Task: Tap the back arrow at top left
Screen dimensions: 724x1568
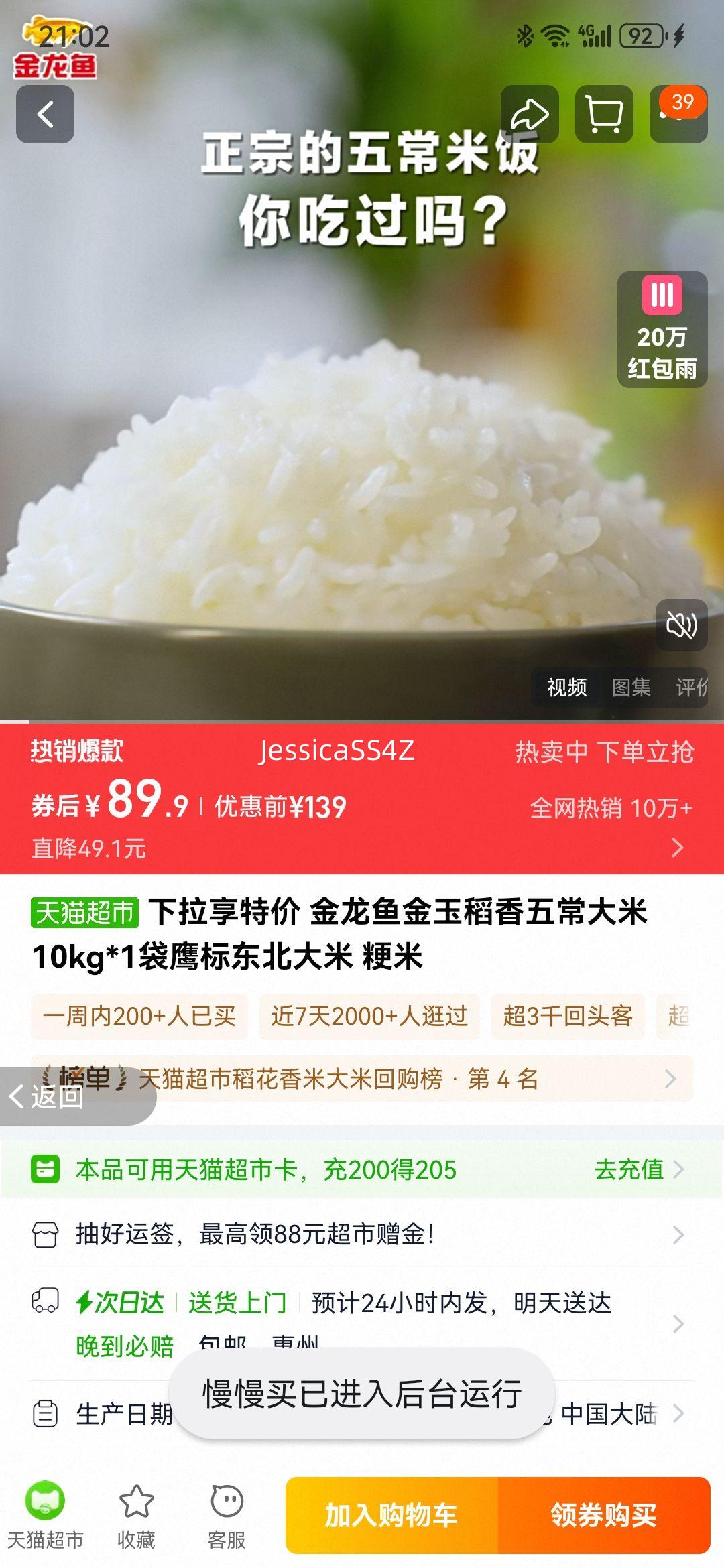Action: (x=44, y=114)
